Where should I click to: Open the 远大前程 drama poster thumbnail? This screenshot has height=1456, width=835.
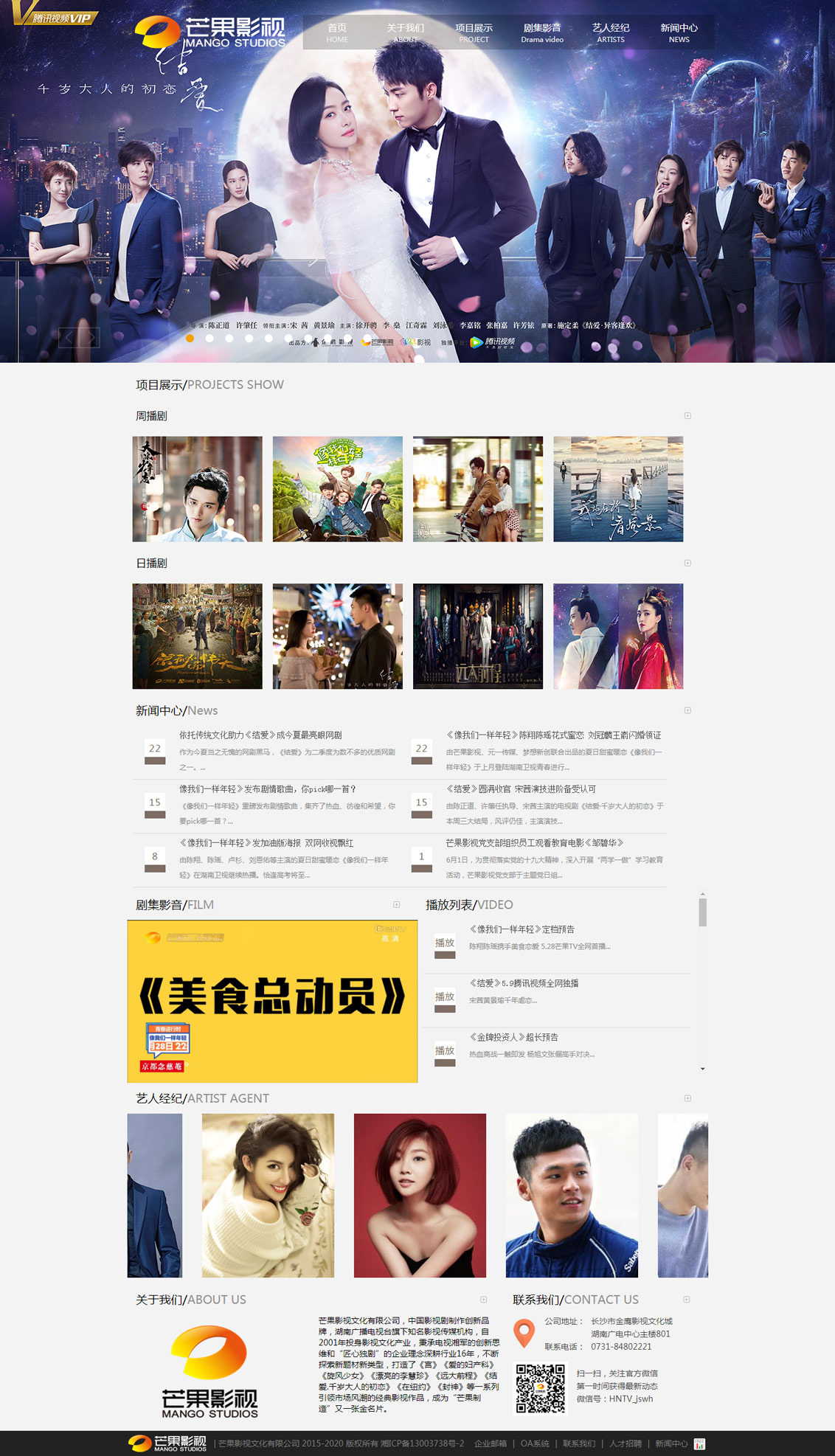[x=477, y=636]
